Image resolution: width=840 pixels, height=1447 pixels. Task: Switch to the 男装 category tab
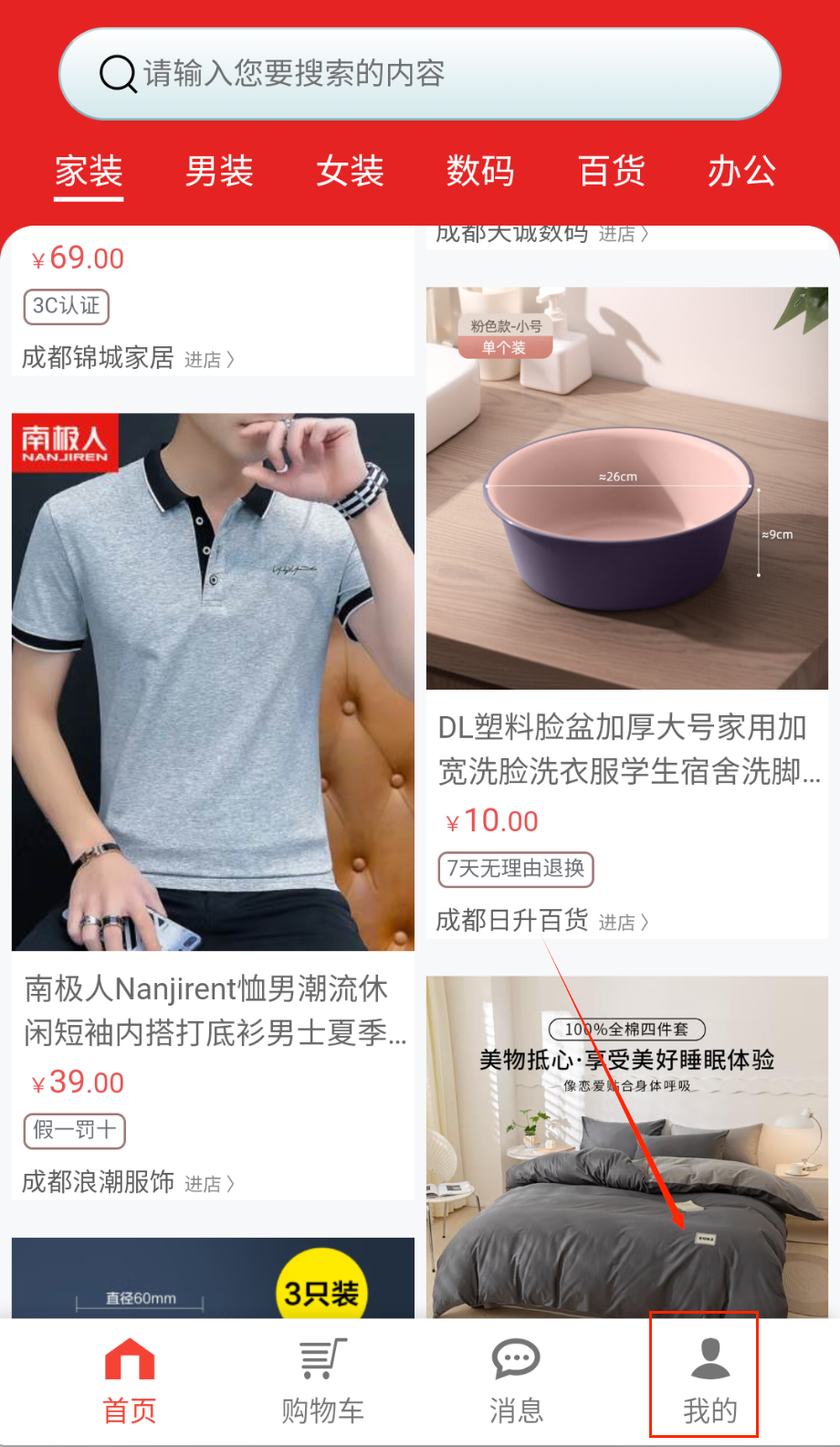[219, 171]
